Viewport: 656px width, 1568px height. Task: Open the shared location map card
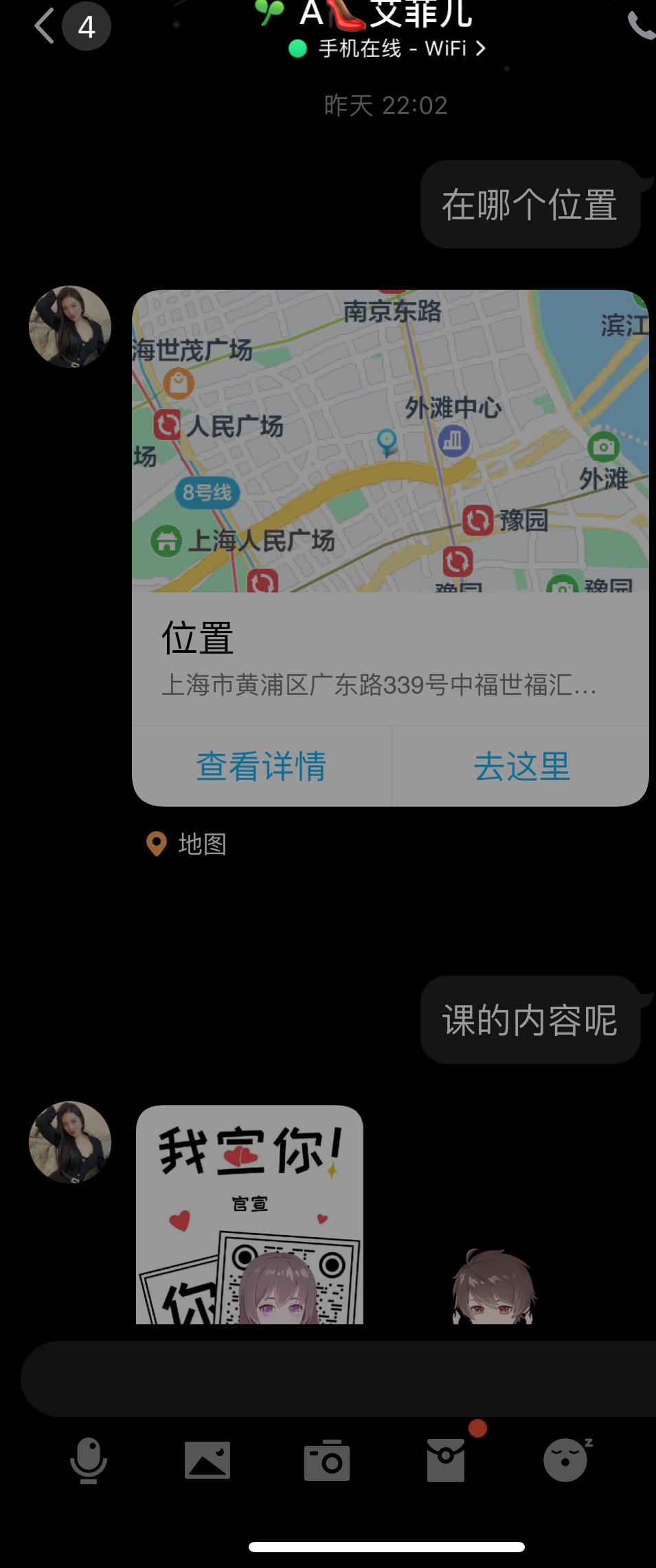coord(389,441)
